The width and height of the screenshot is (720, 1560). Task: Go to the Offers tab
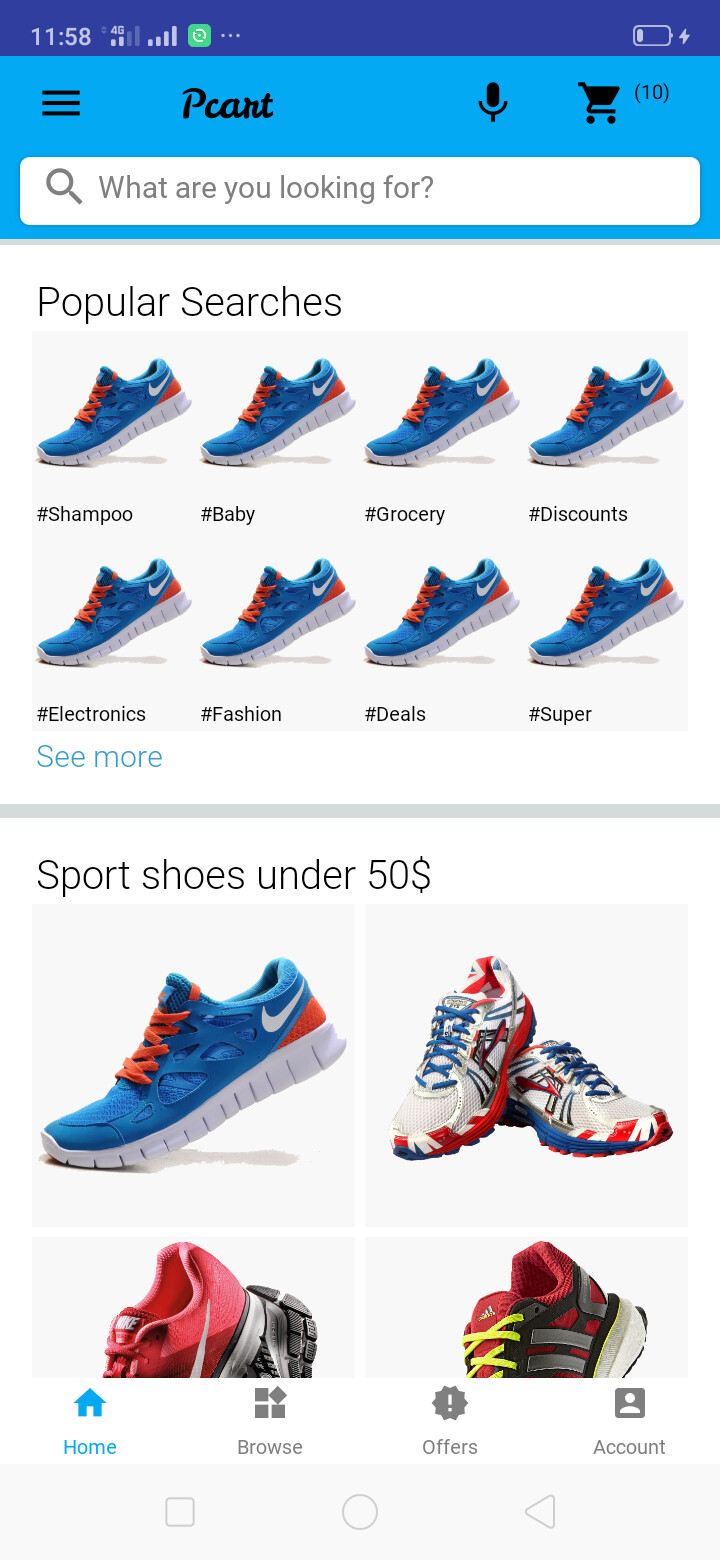click(450, 1421)
